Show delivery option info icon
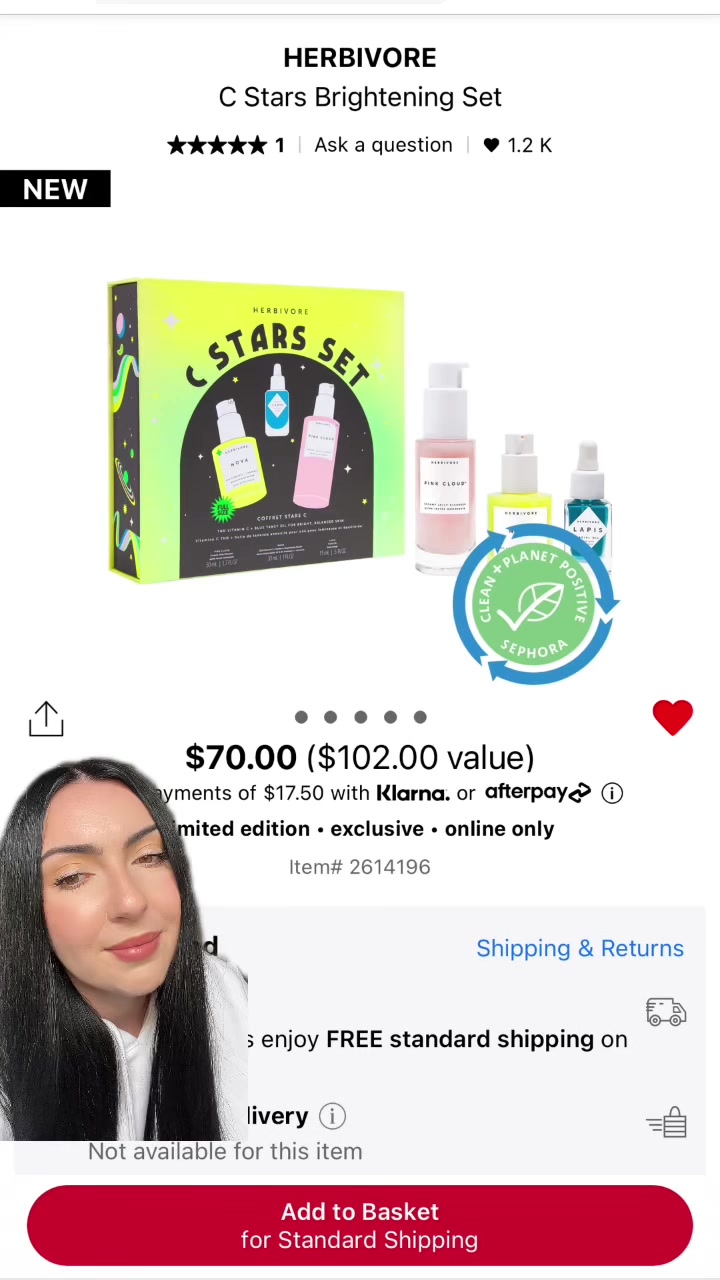This screenshot has height=1280, width=720. pyautogui.click(x=332, y=1115)
